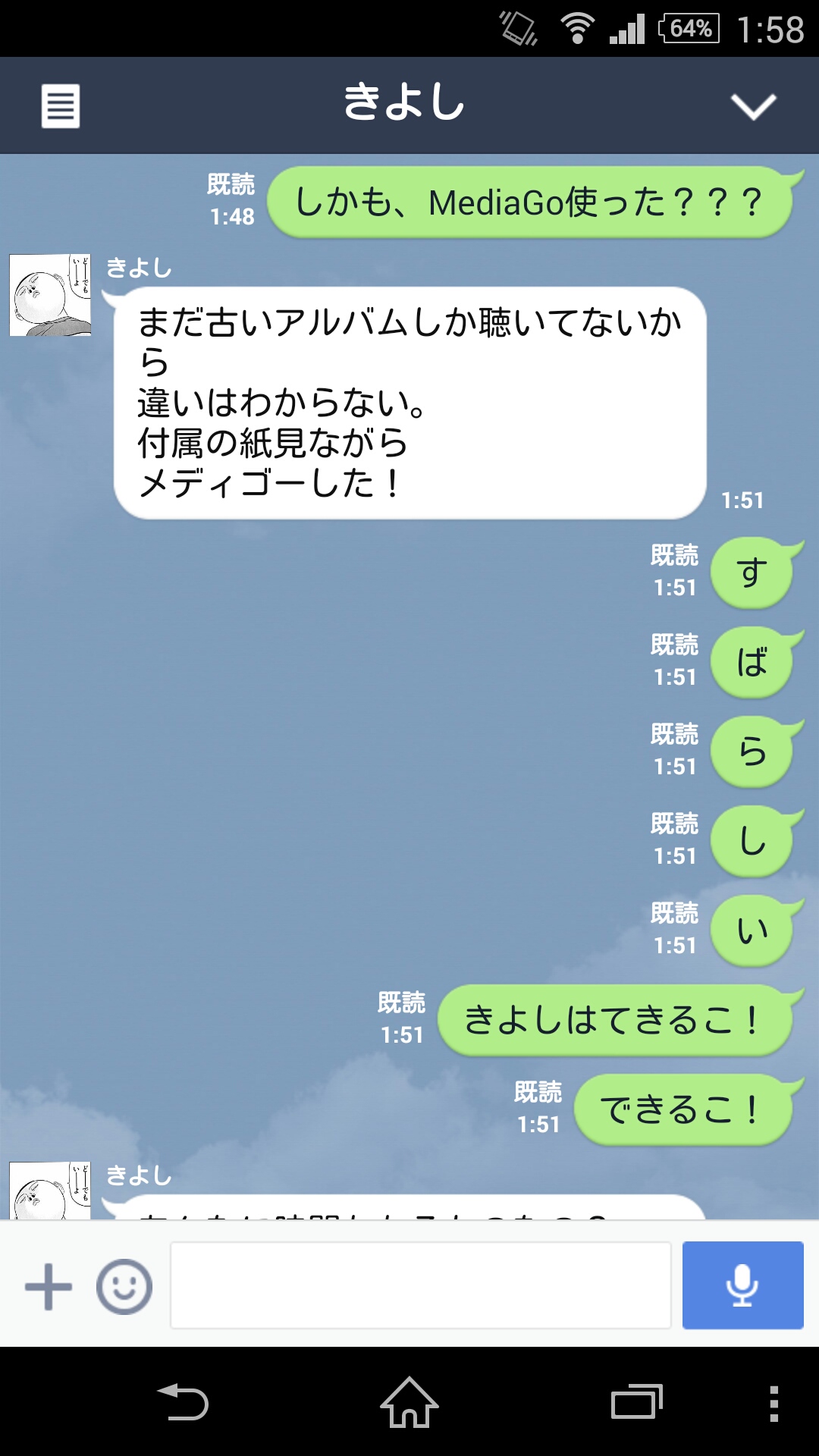Screen dimensions: 819x1456
Task: Open the system overflow menu dots
Action: pos(773,1403)
